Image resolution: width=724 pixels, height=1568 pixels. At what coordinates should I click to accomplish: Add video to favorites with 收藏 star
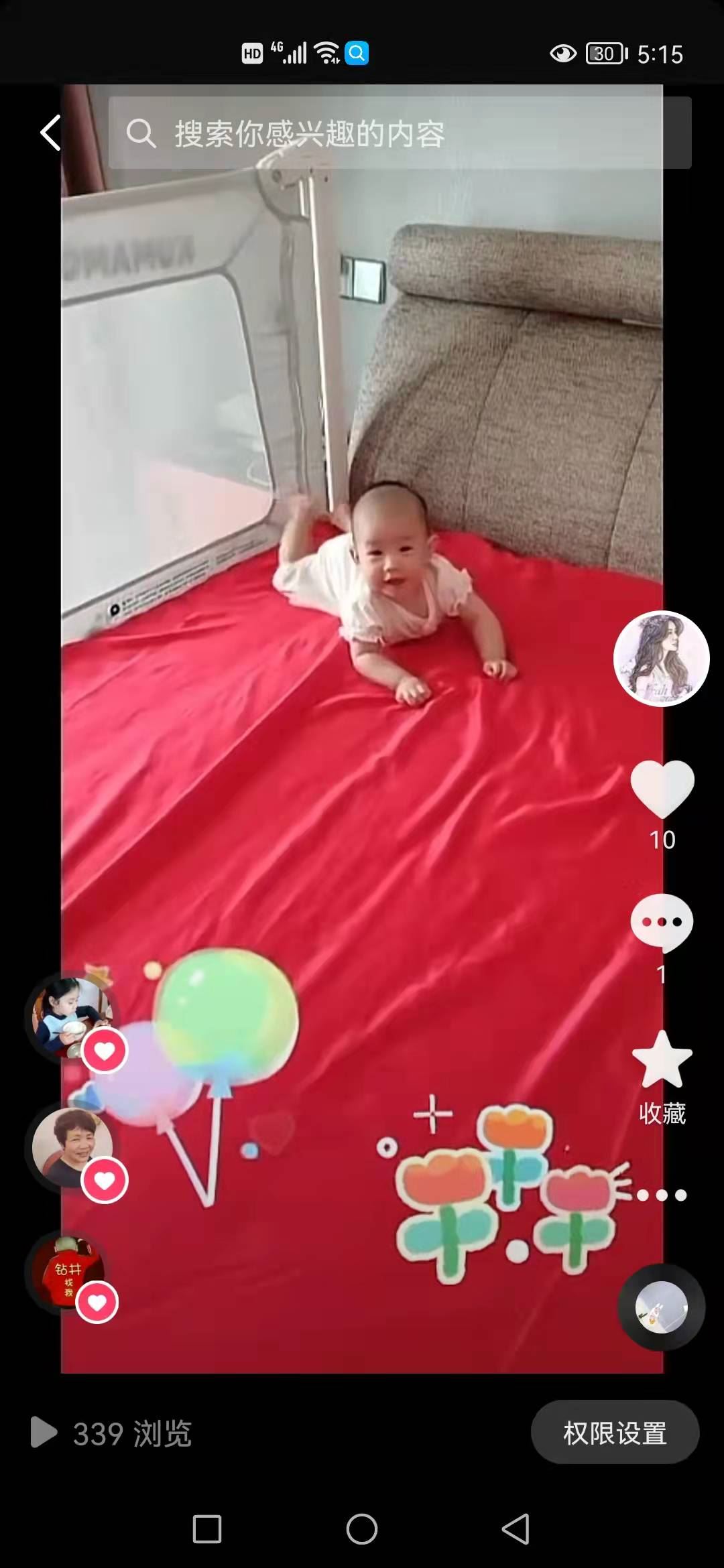662,1061
